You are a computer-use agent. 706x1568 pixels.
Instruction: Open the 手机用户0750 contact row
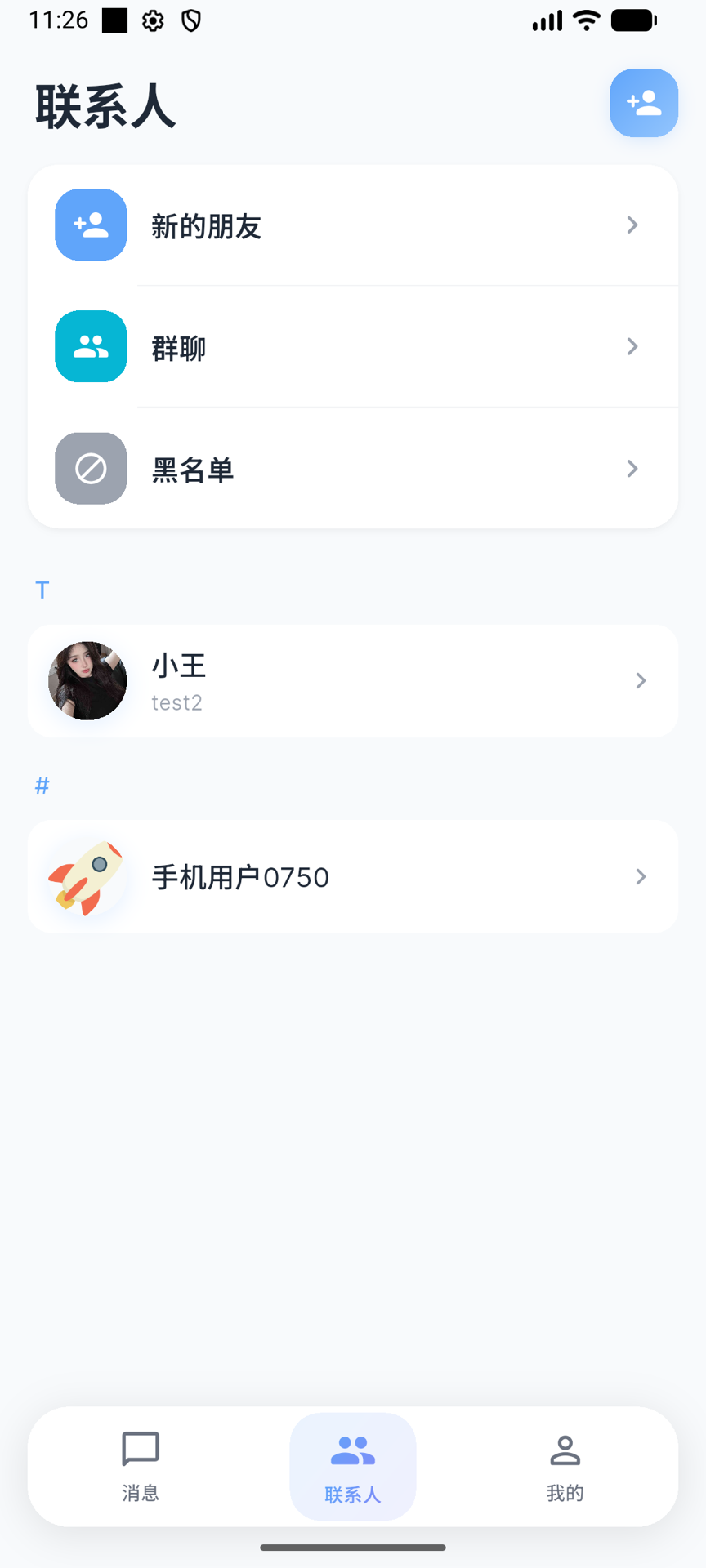point(352,876)
